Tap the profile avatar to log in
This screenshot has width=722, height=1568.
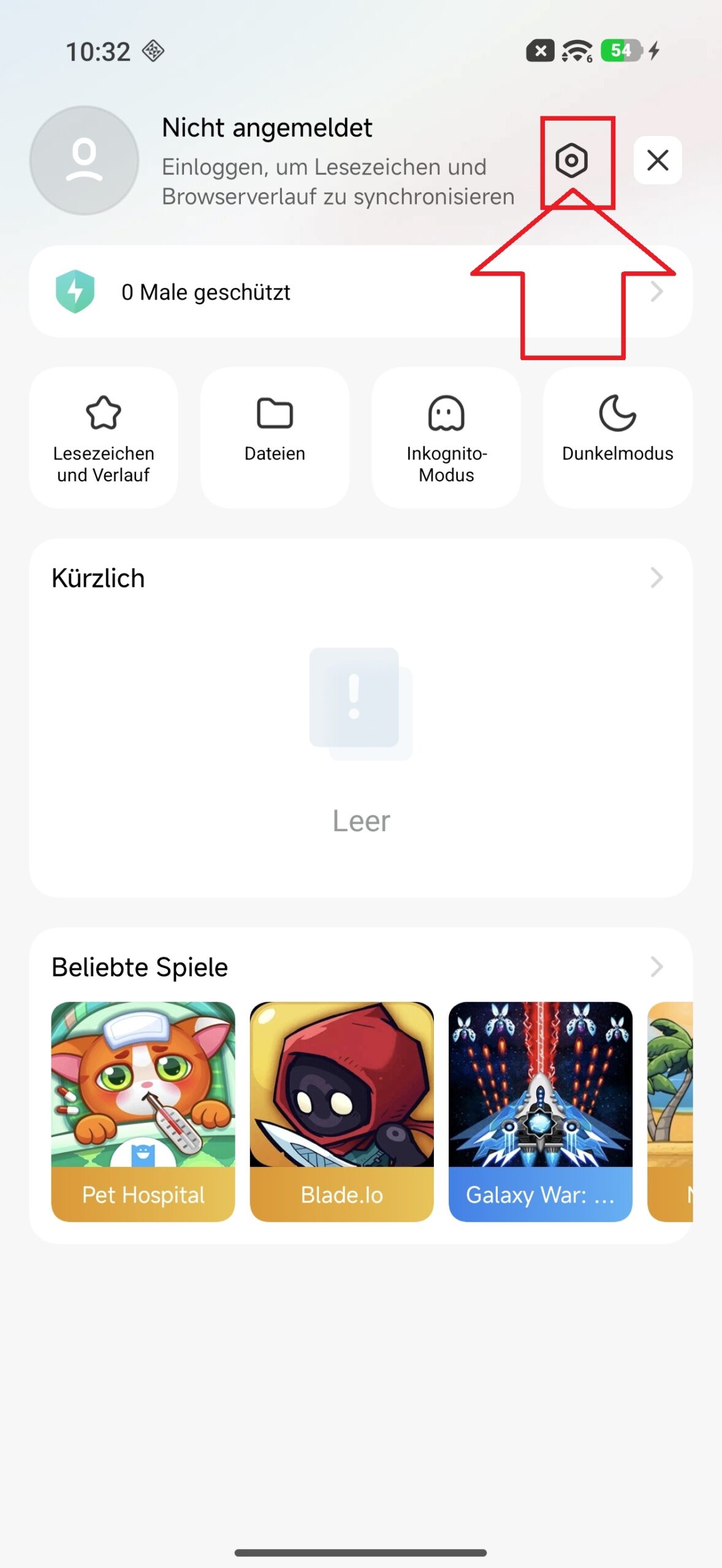tap(84, 160)
